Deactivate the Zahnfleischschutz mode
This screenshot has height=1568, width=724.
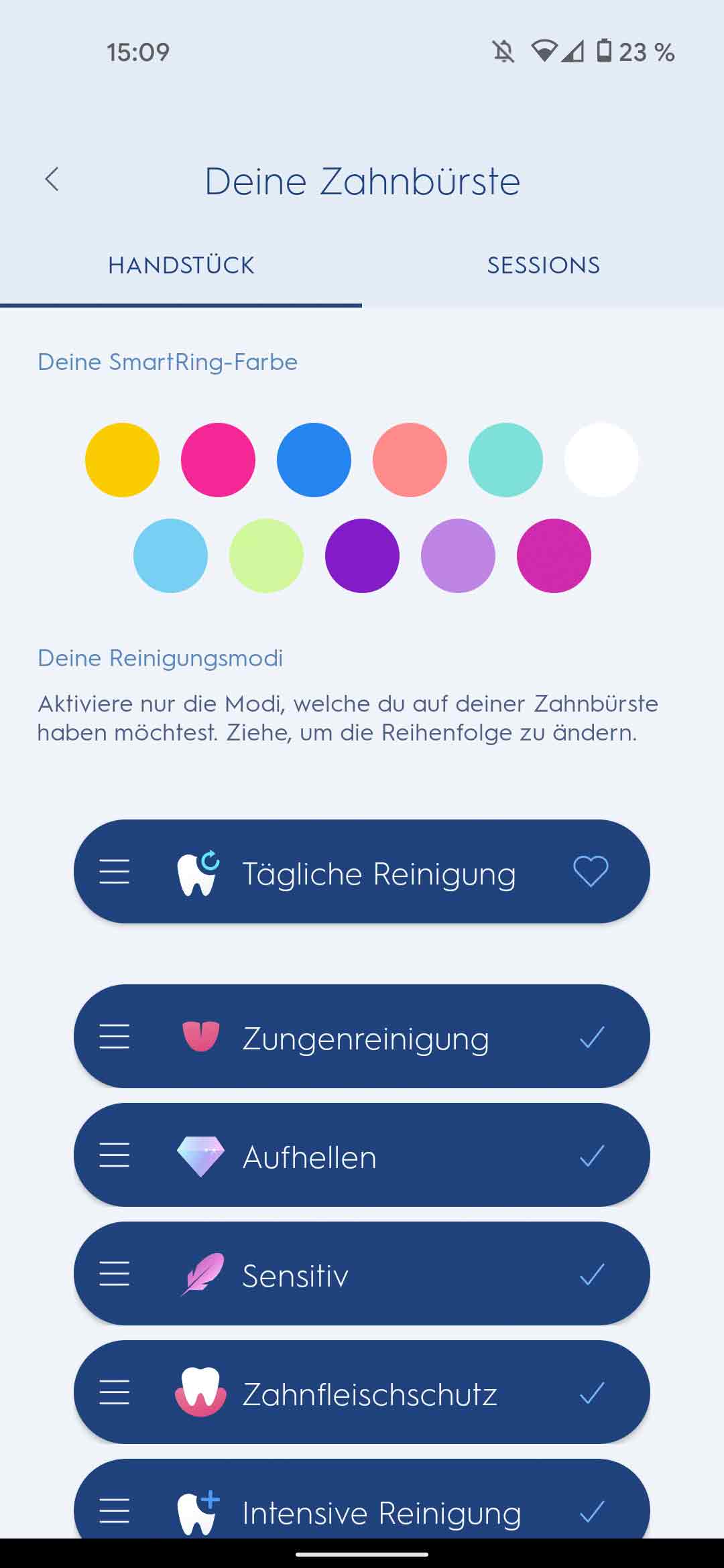(x=592, y=1392)
